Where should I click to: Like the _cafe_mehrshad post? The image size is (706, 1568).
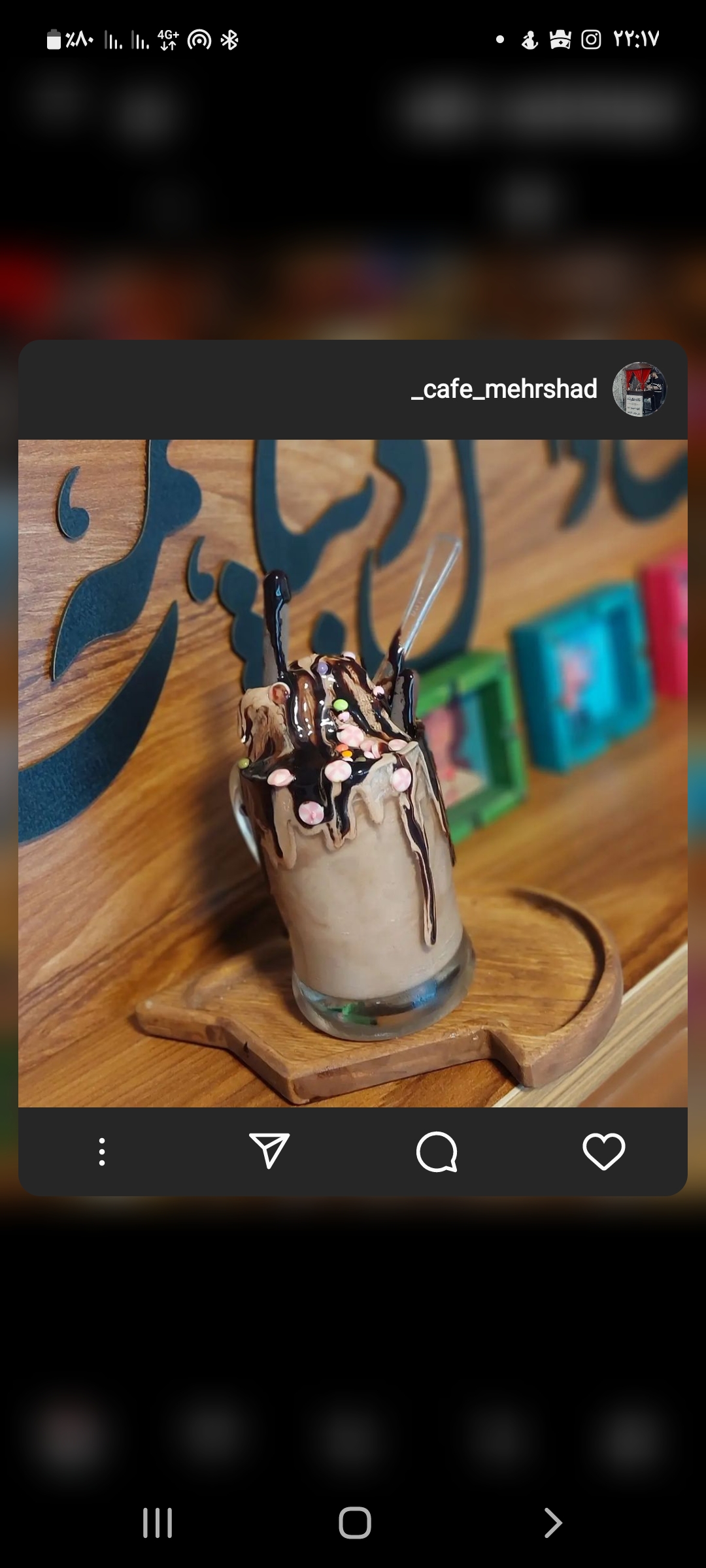(603, 1151)
